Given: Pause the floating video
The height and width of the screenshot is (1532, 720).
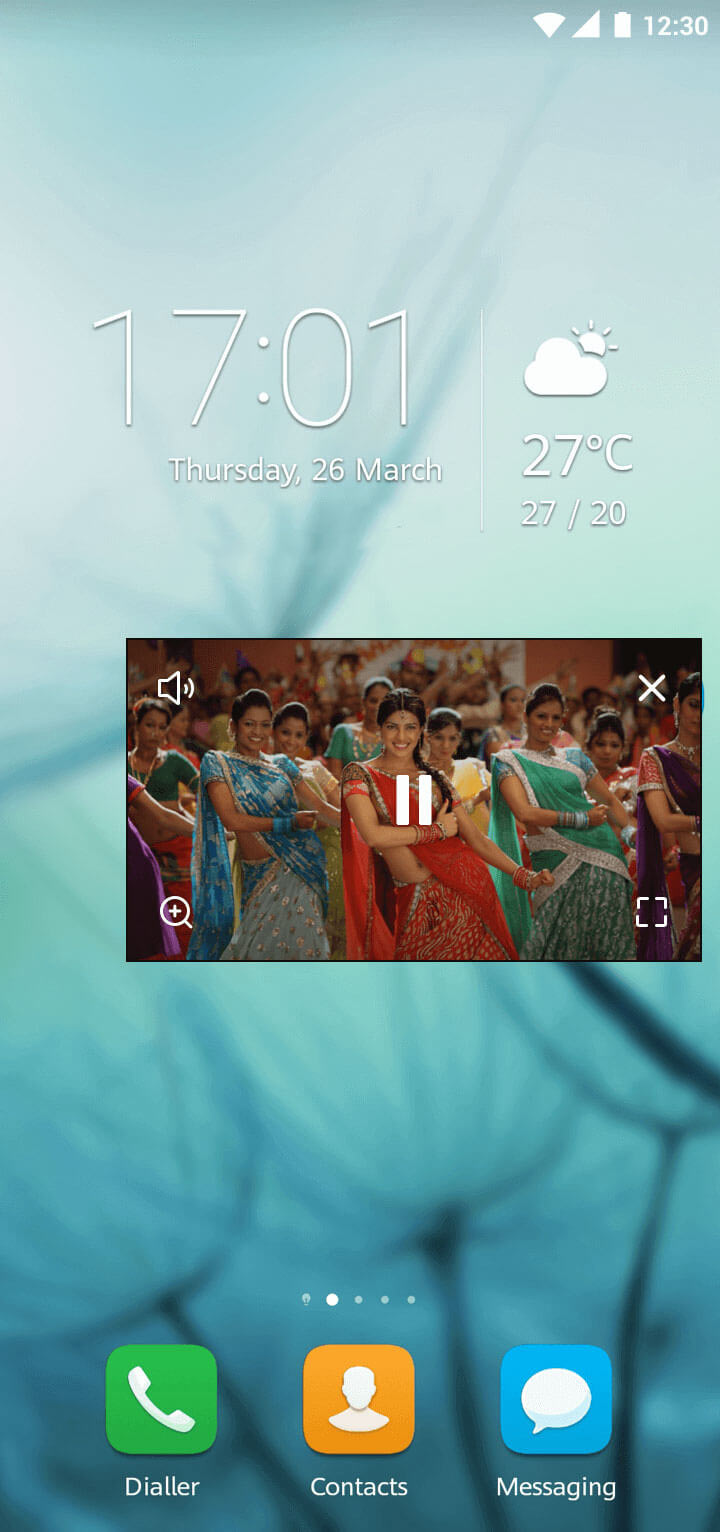Looking at the screenshot, I should click(413, 799).
